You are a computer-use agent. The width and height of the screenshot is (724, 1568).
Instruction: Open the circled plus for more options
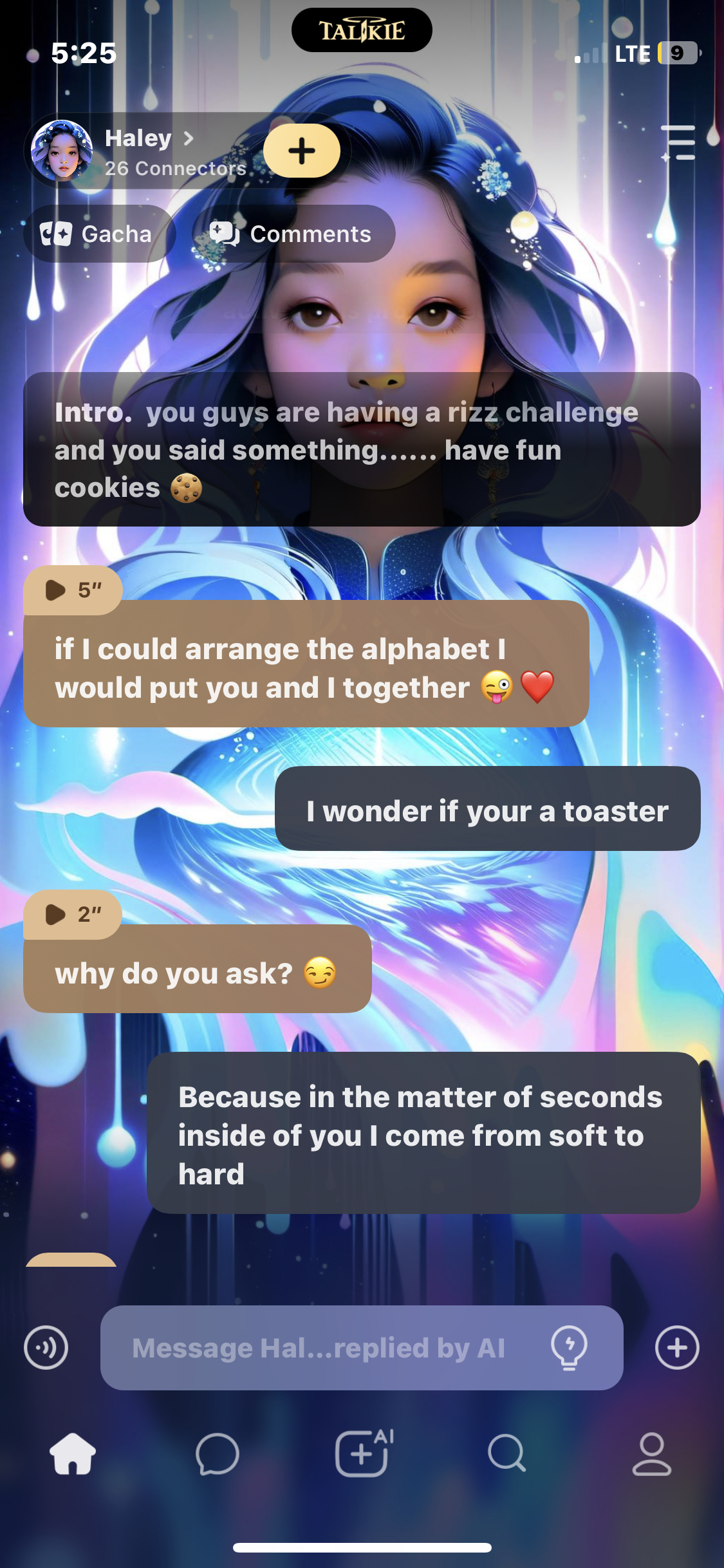click(x=677, y=1347)
